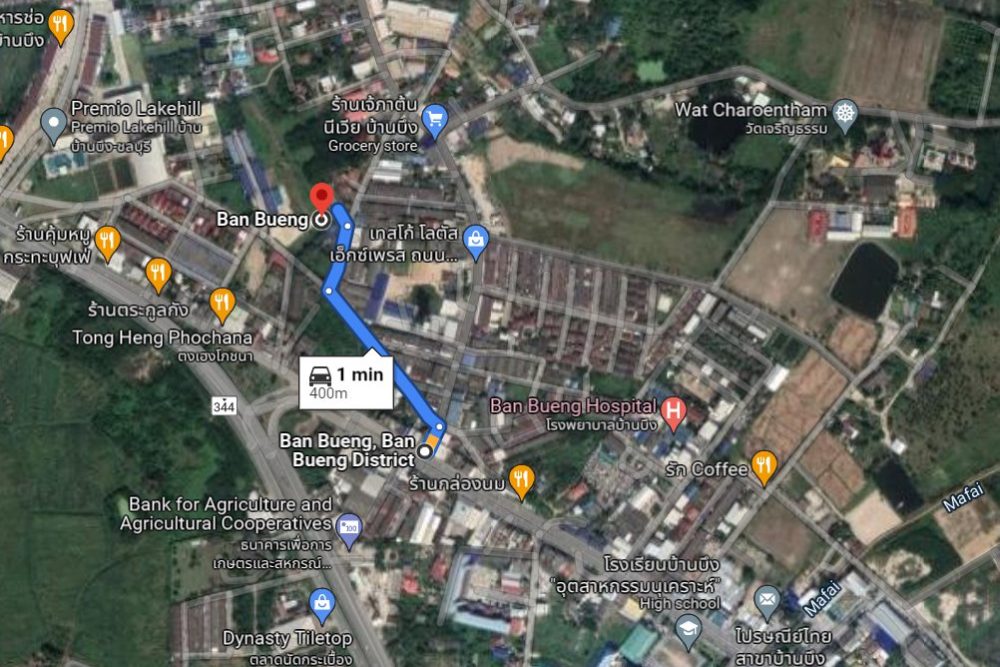
Task: Select the ไปรษณีย์ไทย post office marker
Action: (767, 599)
